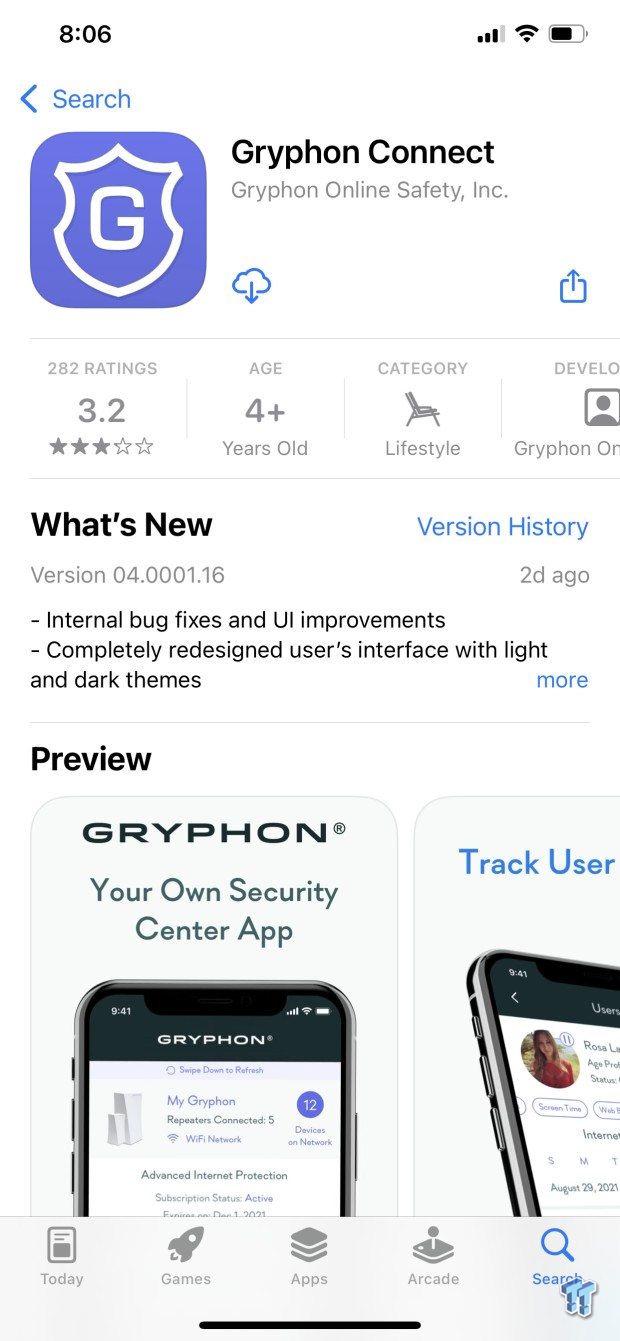Open Version History
This screenshot has height=1341, width=620.
(x=502, y=526)
